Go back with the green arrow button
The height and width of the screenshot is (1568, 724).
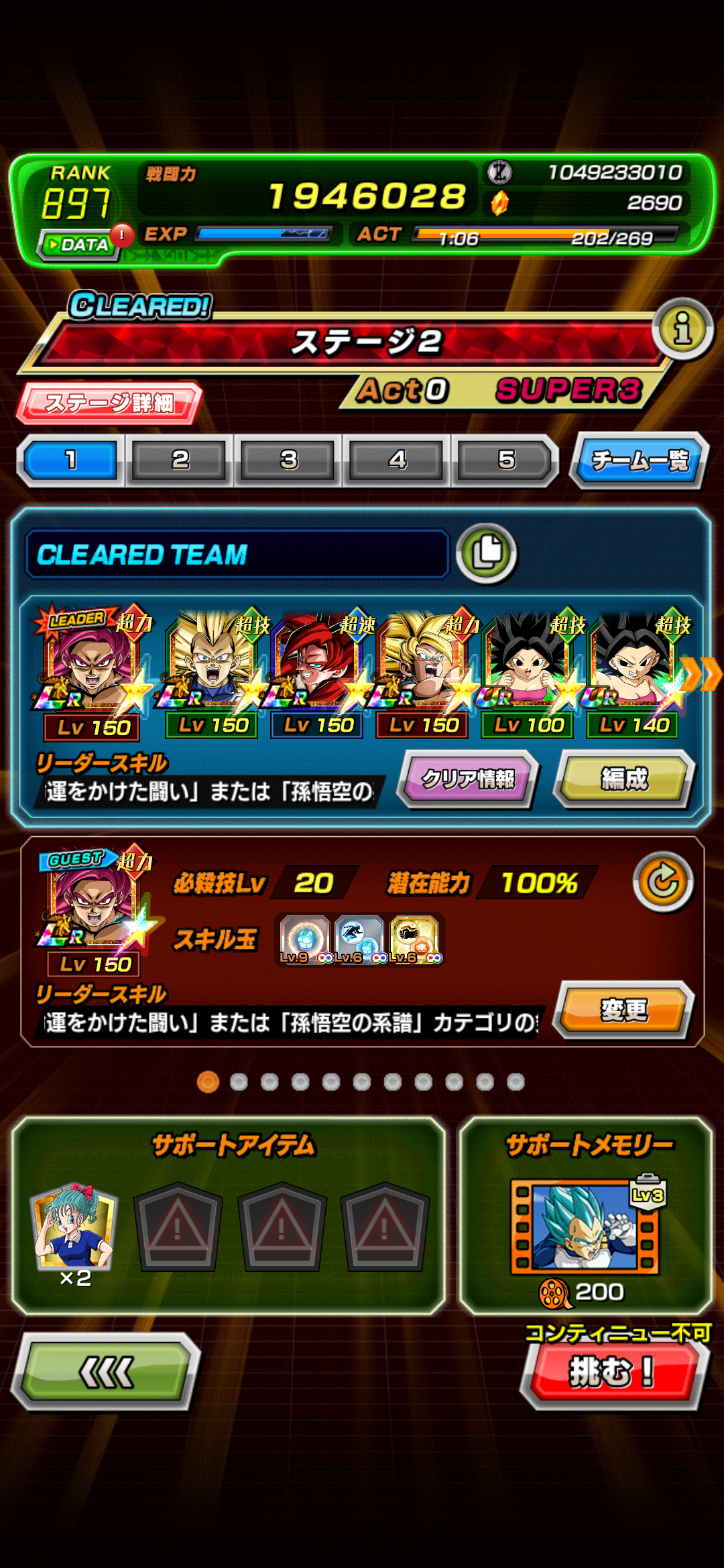pos(106,1372)
